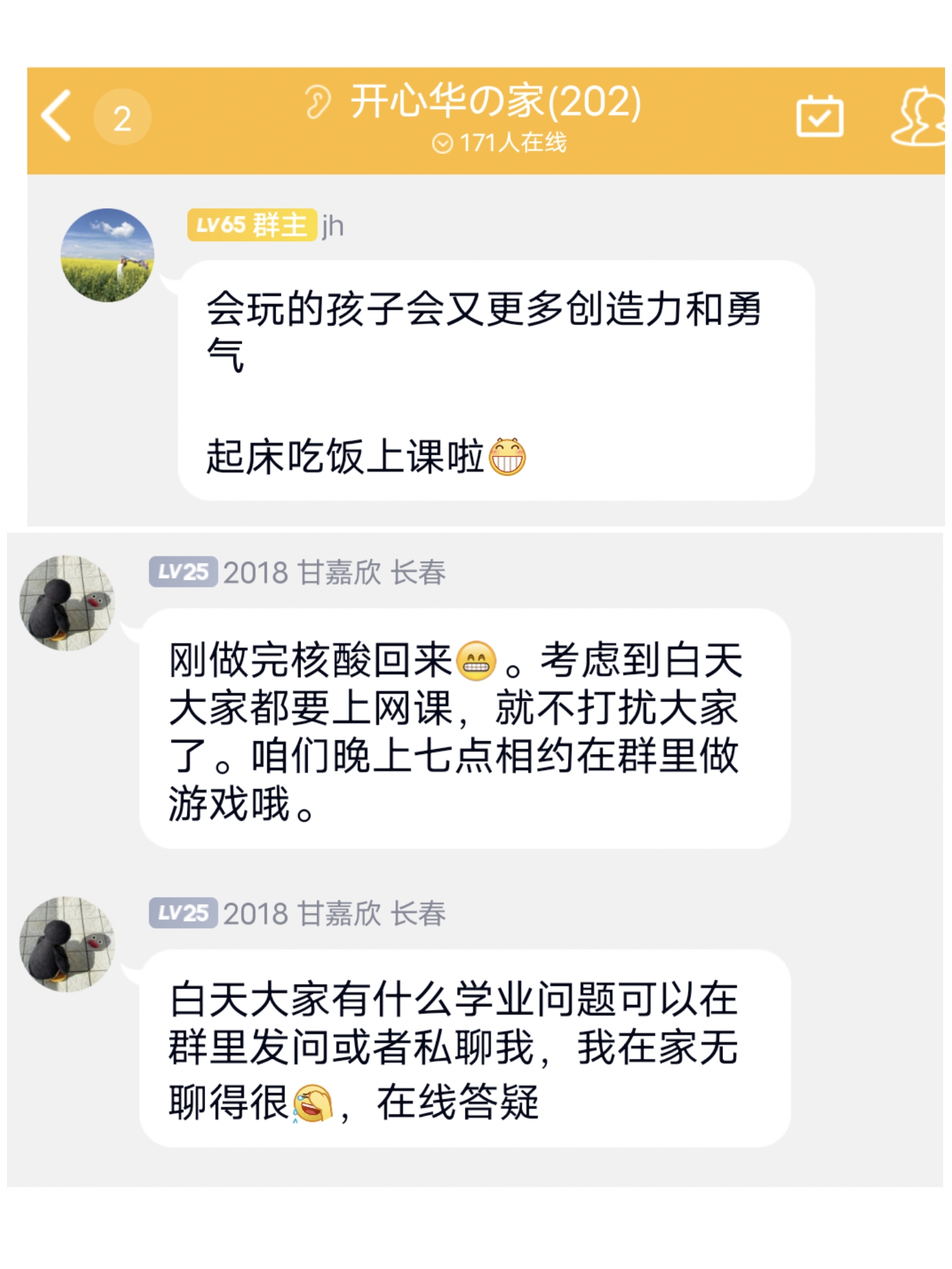Open 甘嘉欣's avatar beside the 核酸 message
This screenshot has width=952, height=1269.
[67, 602]
